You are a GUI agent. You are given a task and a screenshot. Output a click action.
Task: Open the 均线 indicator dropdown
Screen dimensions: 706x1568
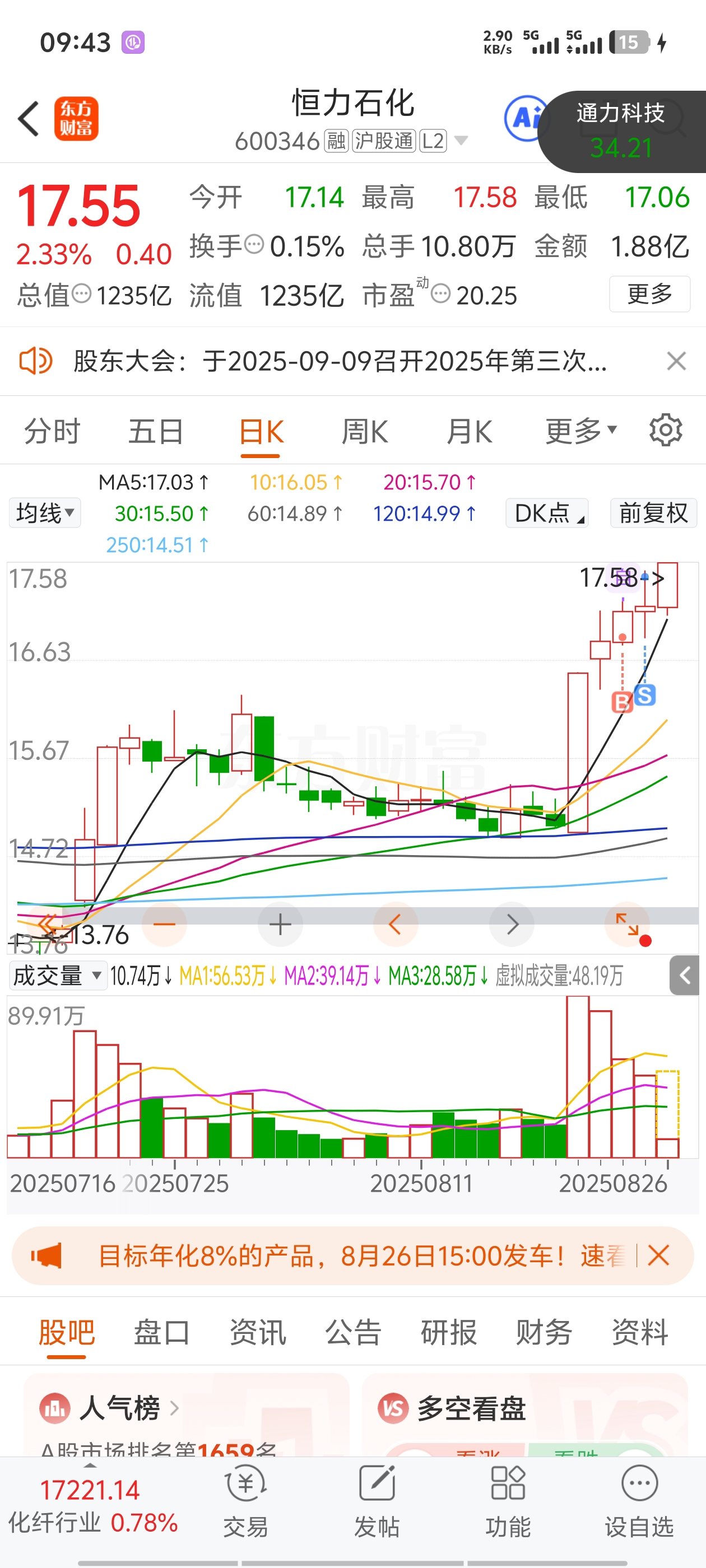point(45,513)
